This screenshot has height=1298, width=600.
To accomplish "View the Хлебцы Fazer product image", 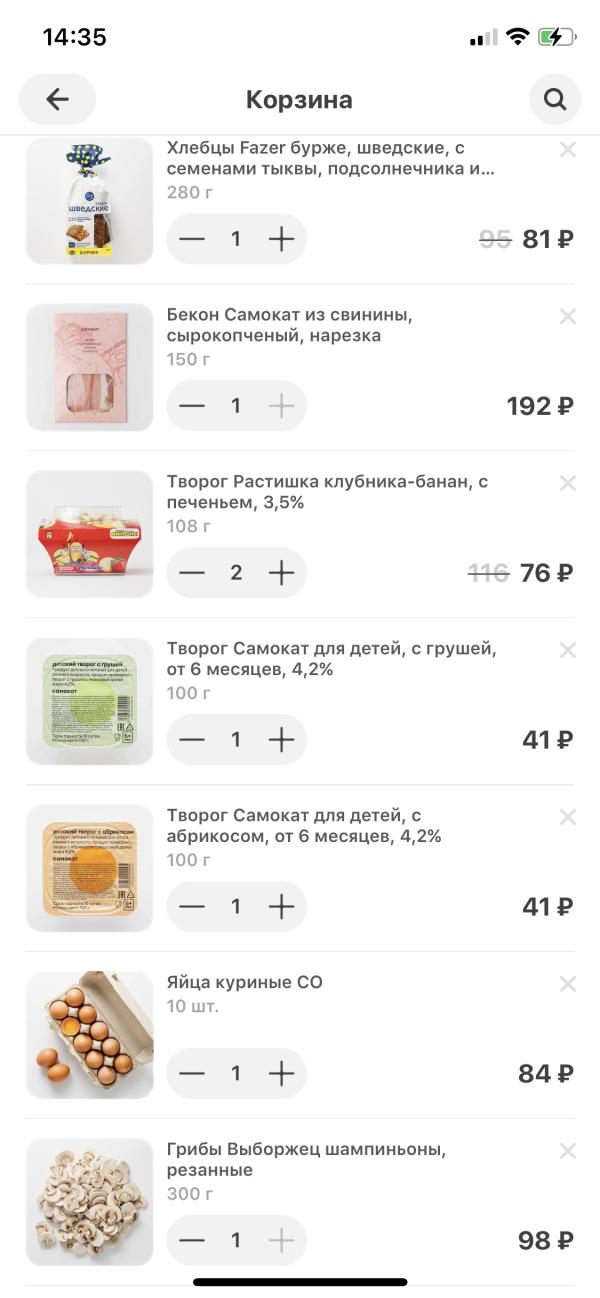I will tap(89, 201).
